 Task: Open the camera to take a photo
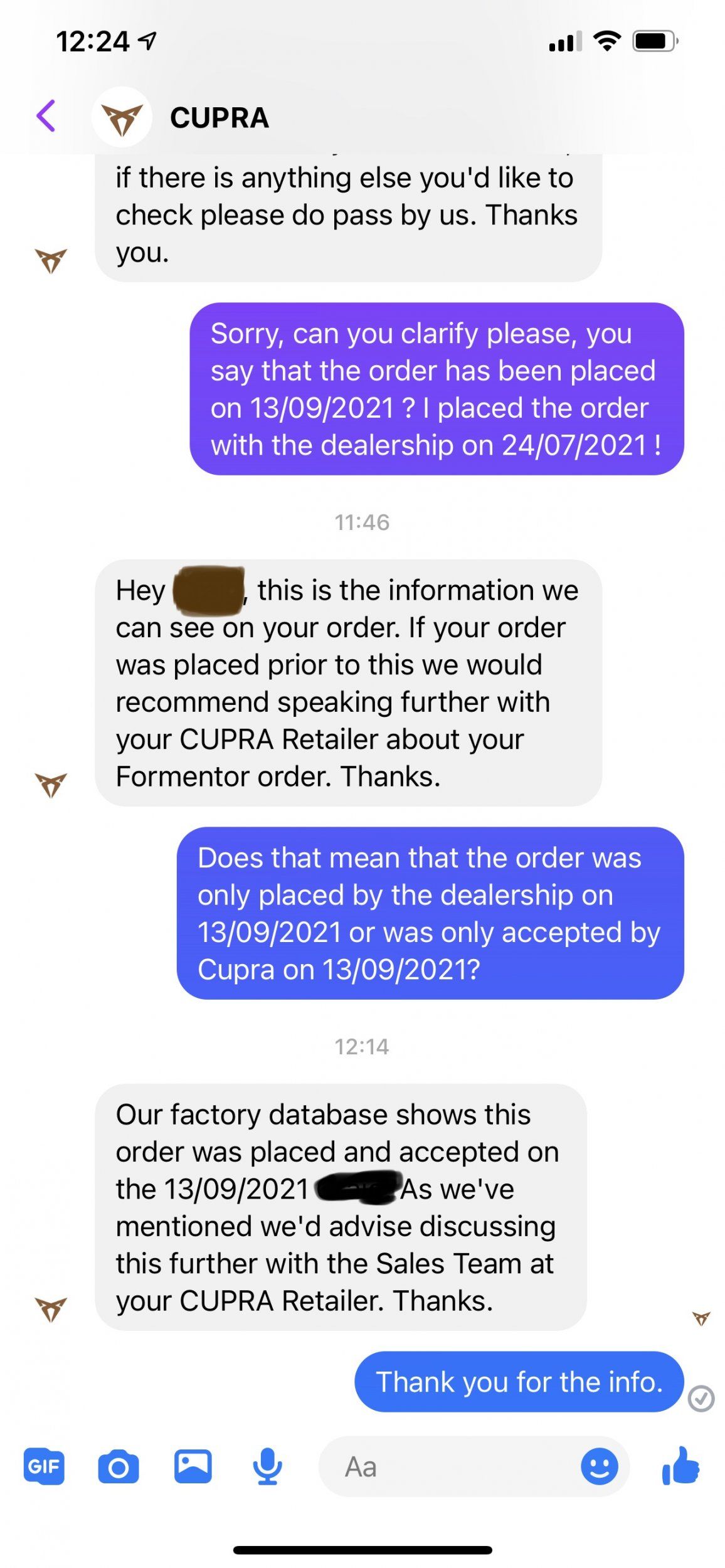click(119, 1467)
